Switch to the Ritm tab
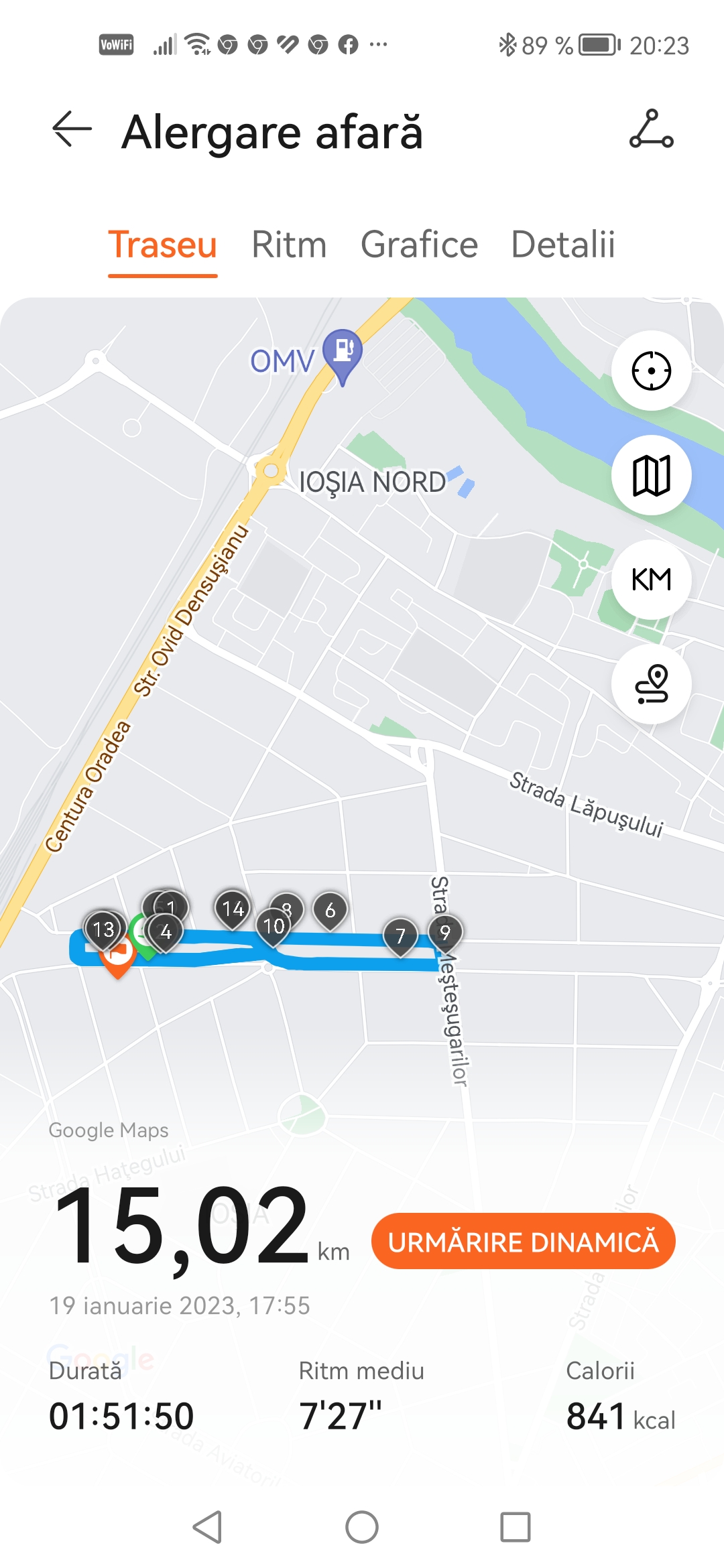The height and width of the screenshot is (1568, 724). click(289, 245)
